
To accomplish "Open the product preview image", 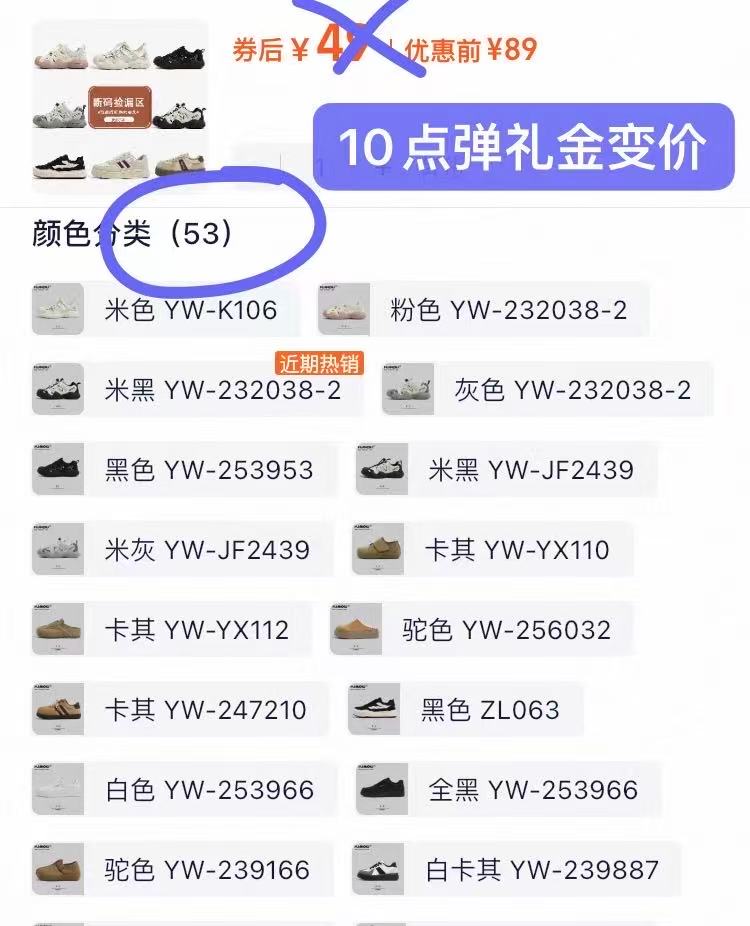I will (x=121, y=106).
